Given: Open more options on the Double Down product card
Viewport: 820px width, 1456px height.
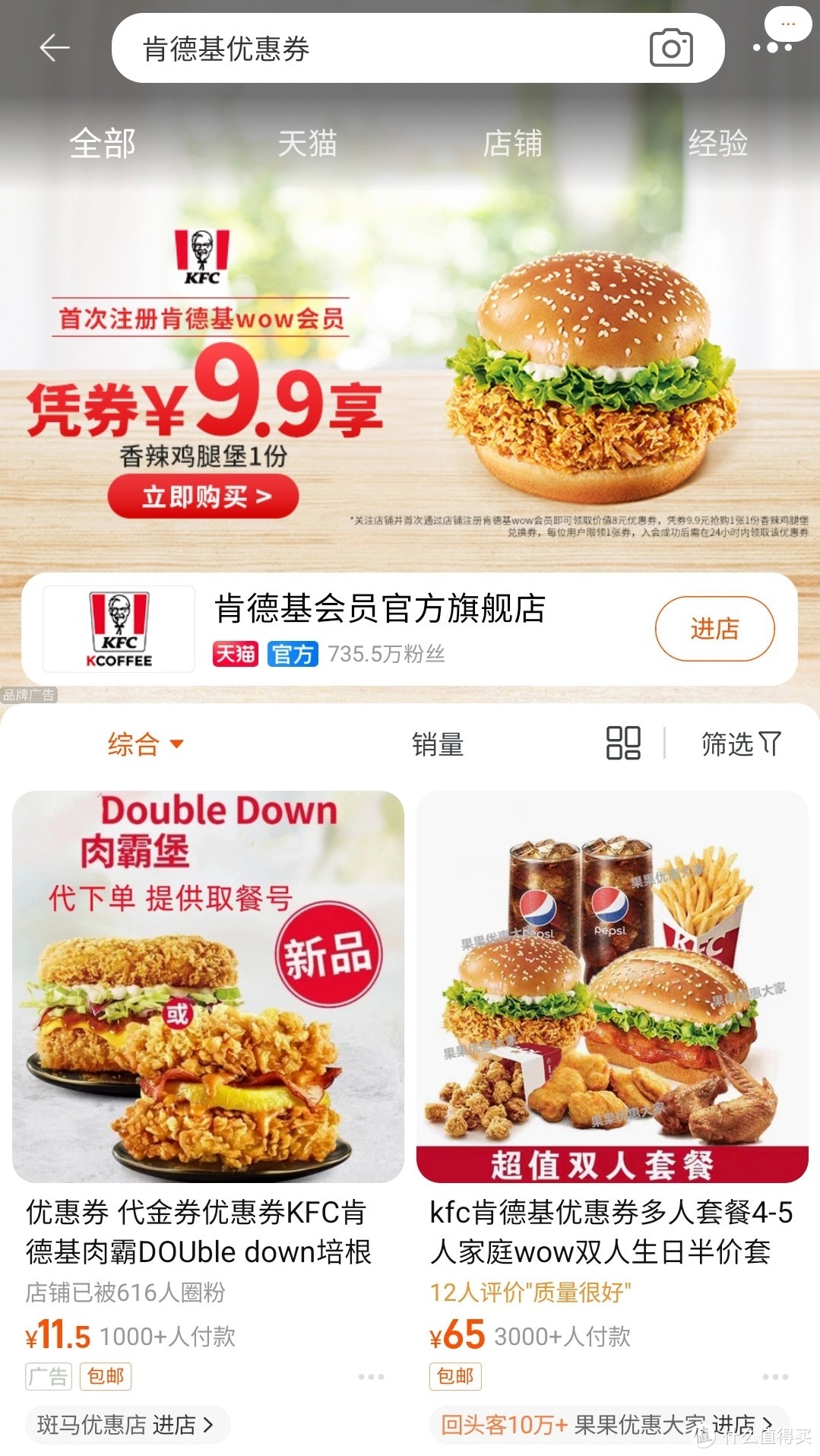Looking at the screenshot, I should pos(370,1376).
